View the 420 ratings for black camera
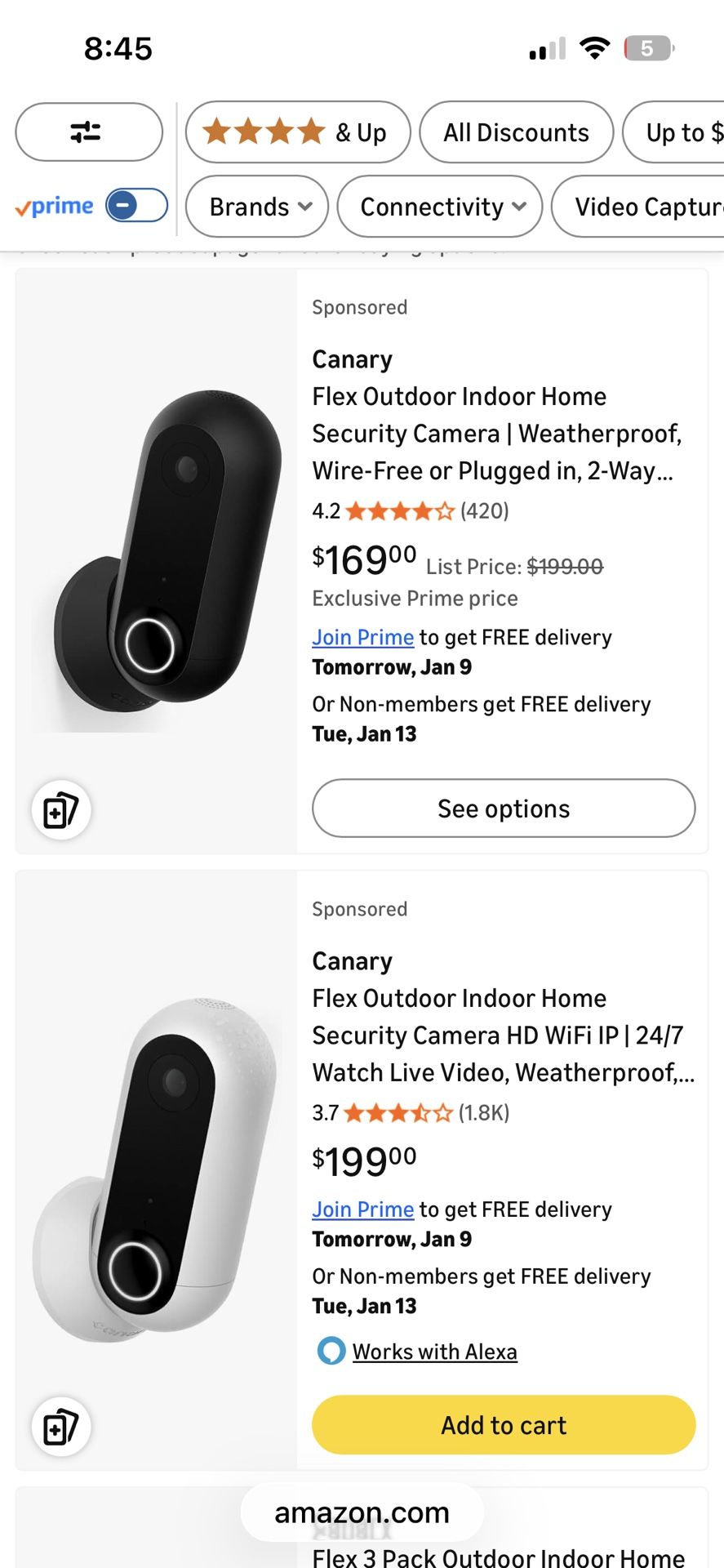The height and width of the screenshot is (1568, 724). click(x=484, y=511)
